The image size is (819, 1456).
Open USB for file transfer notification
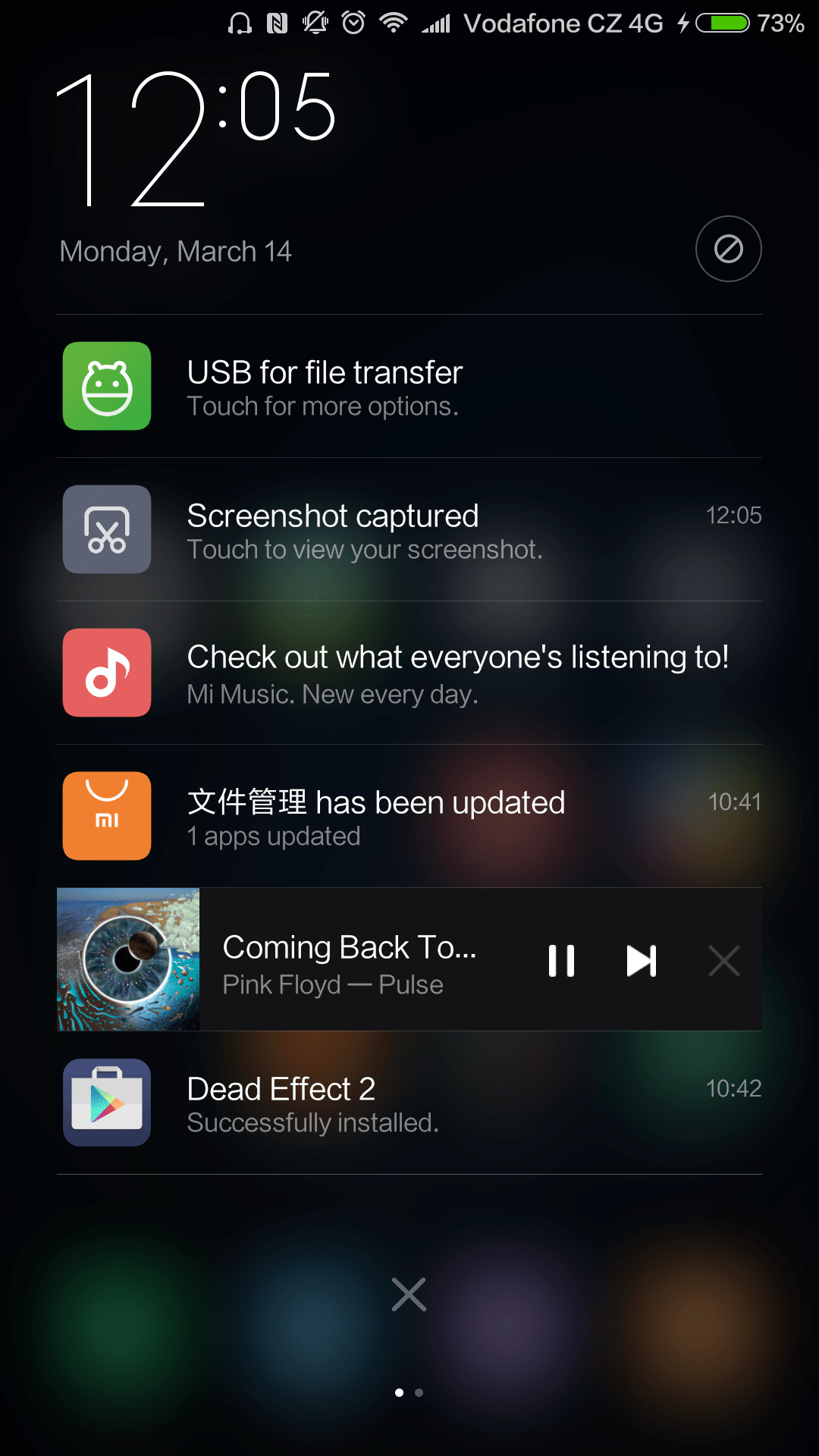409,386
